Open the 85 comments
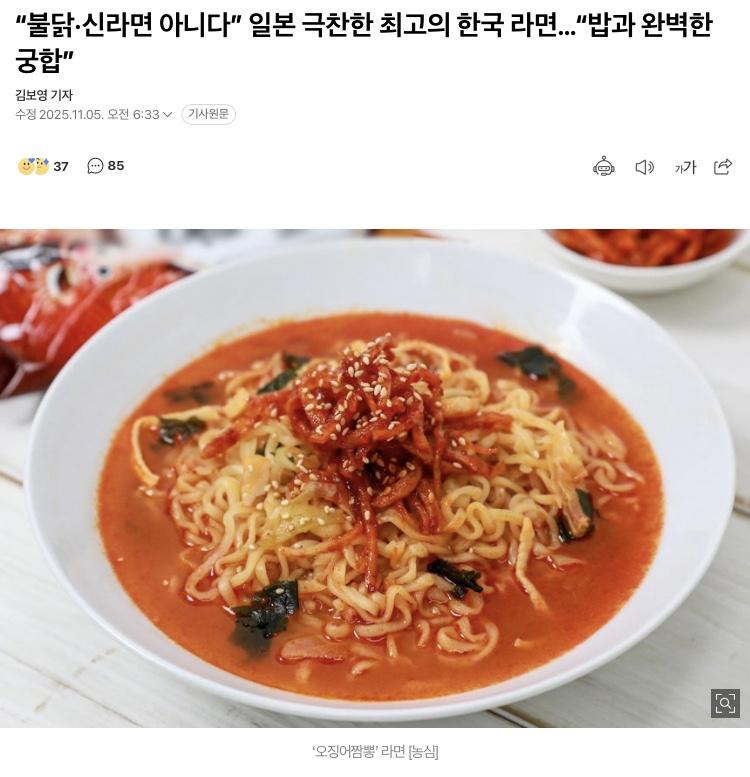Screen dimensions: 750x777 click(106, 166)
